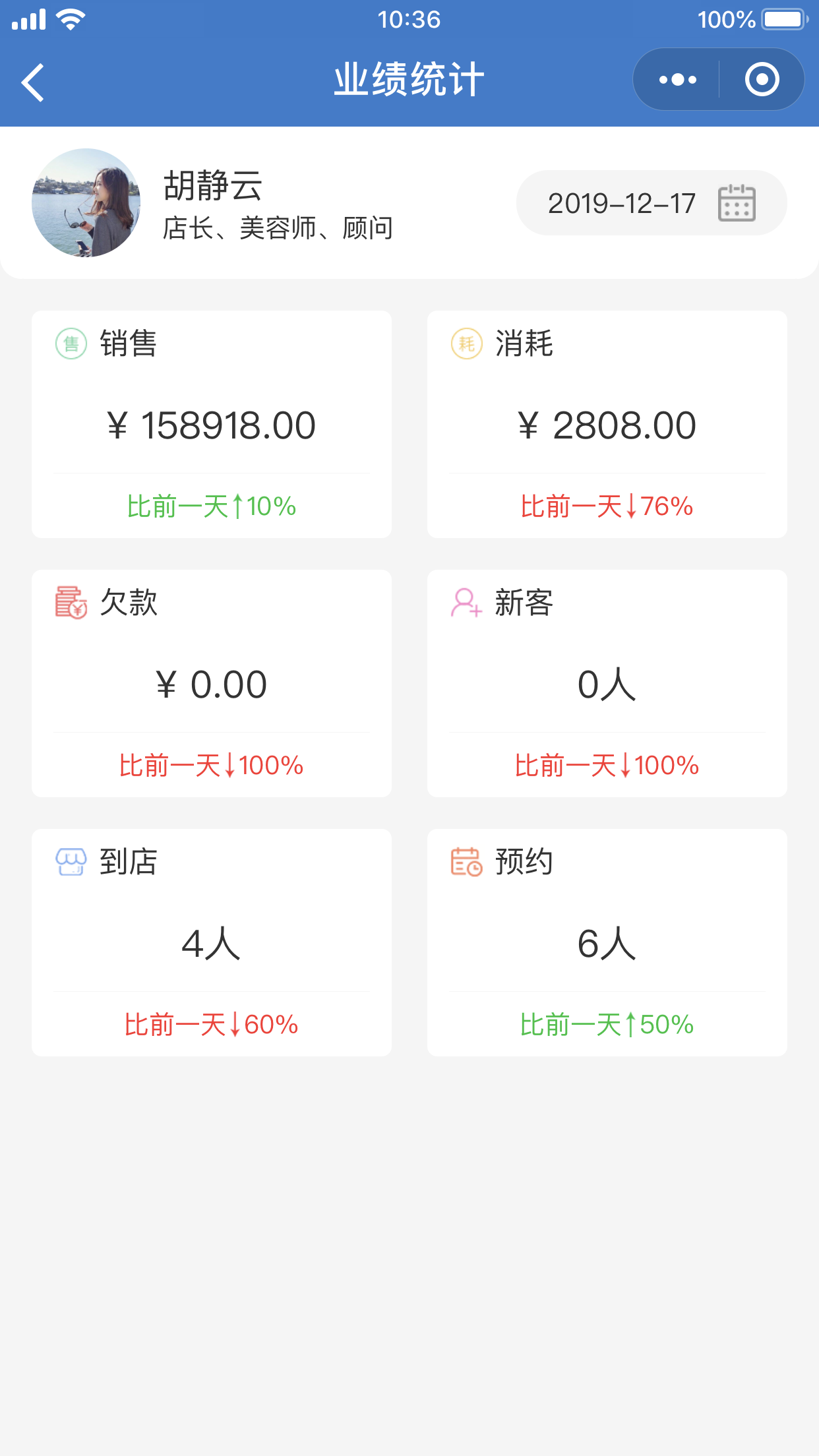The height and width of the screenshot is (1456, 819).
Task: Close the mini program with the circle button
Action: pos(762,80)
